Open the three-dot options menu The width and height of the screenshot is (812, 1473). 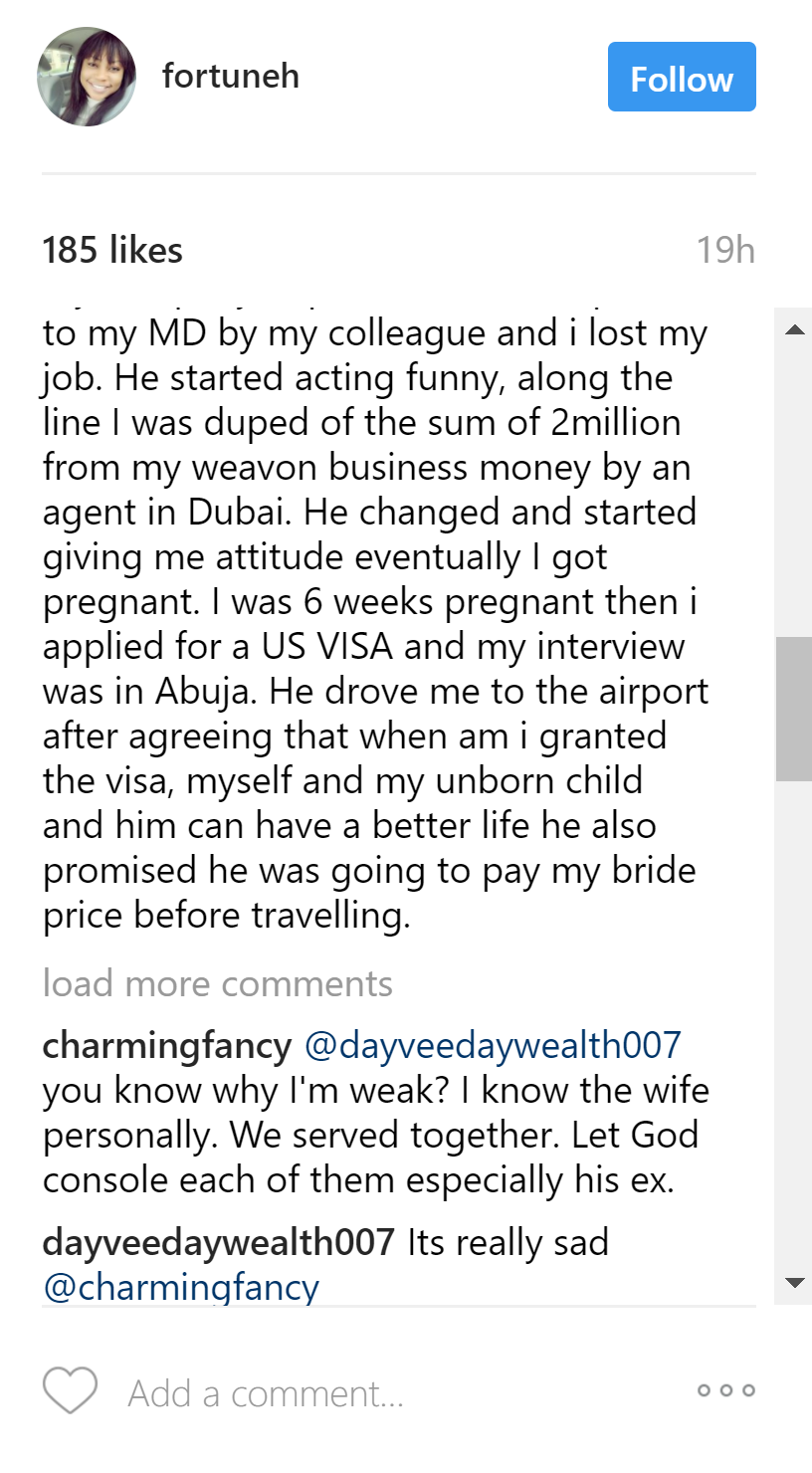pyautogui.click(x=725, y=1390)
